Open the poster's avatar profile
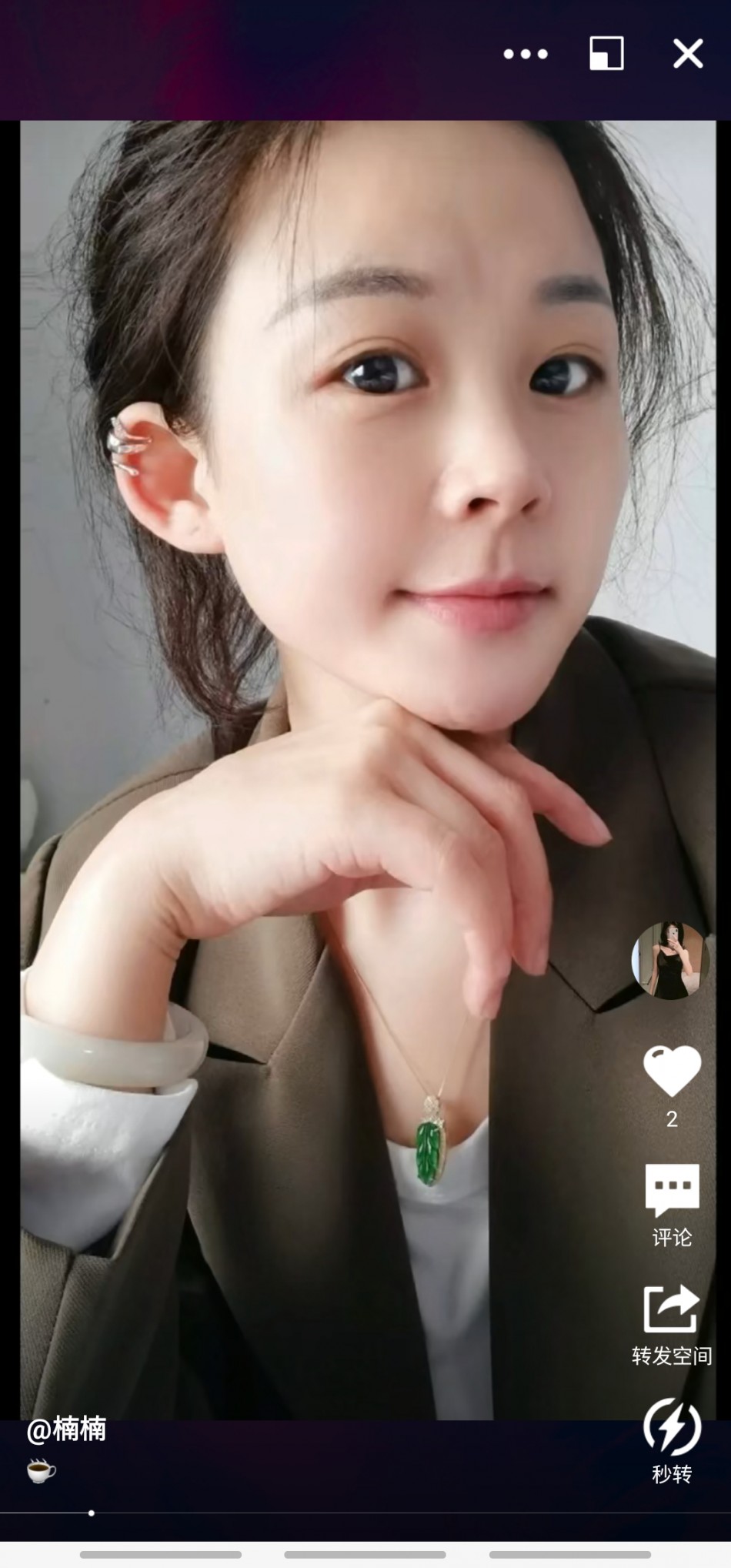 (670, 960)
